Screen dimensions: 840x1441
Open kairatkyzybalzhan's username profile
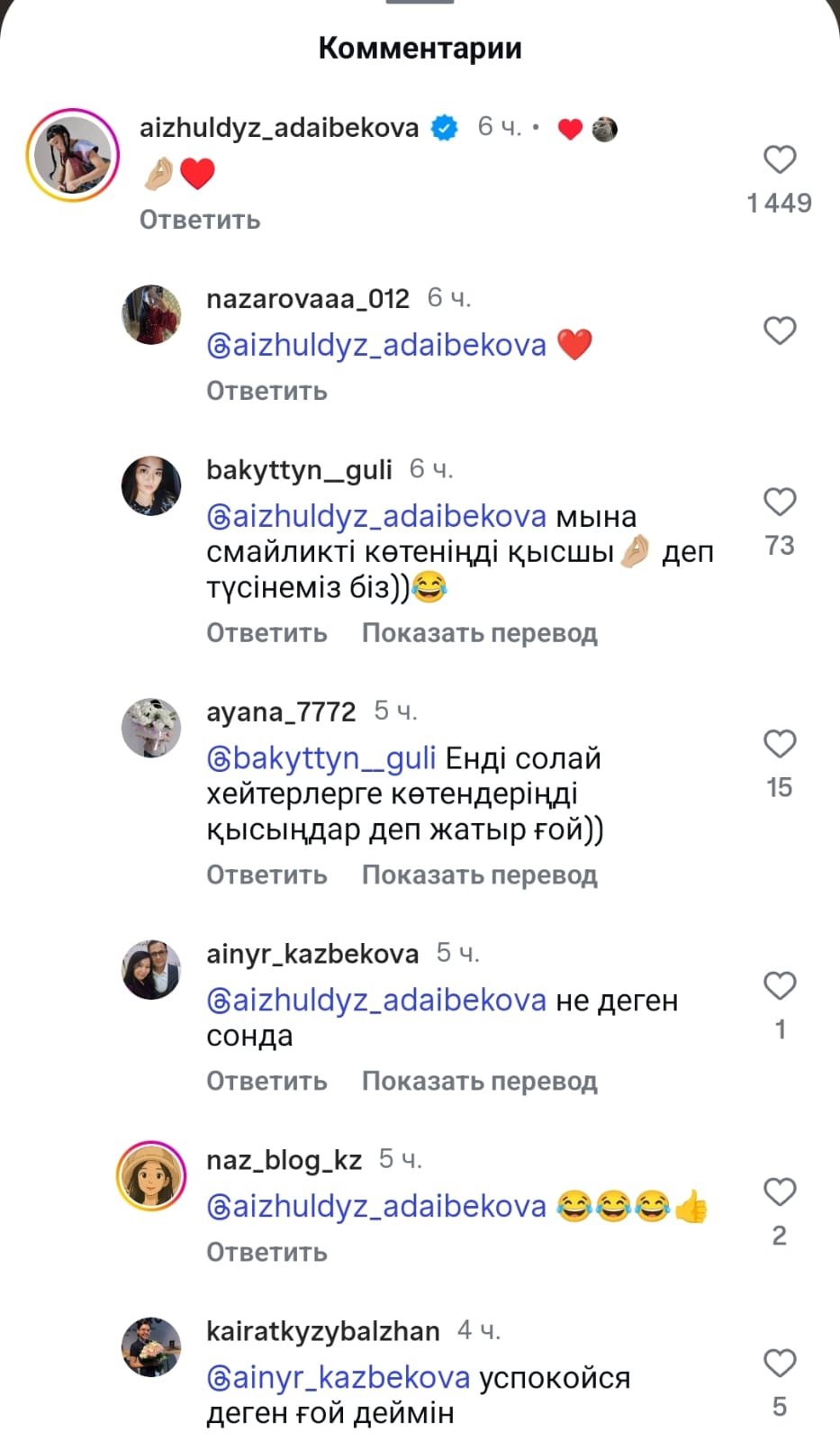click(x=322, y=1331)
